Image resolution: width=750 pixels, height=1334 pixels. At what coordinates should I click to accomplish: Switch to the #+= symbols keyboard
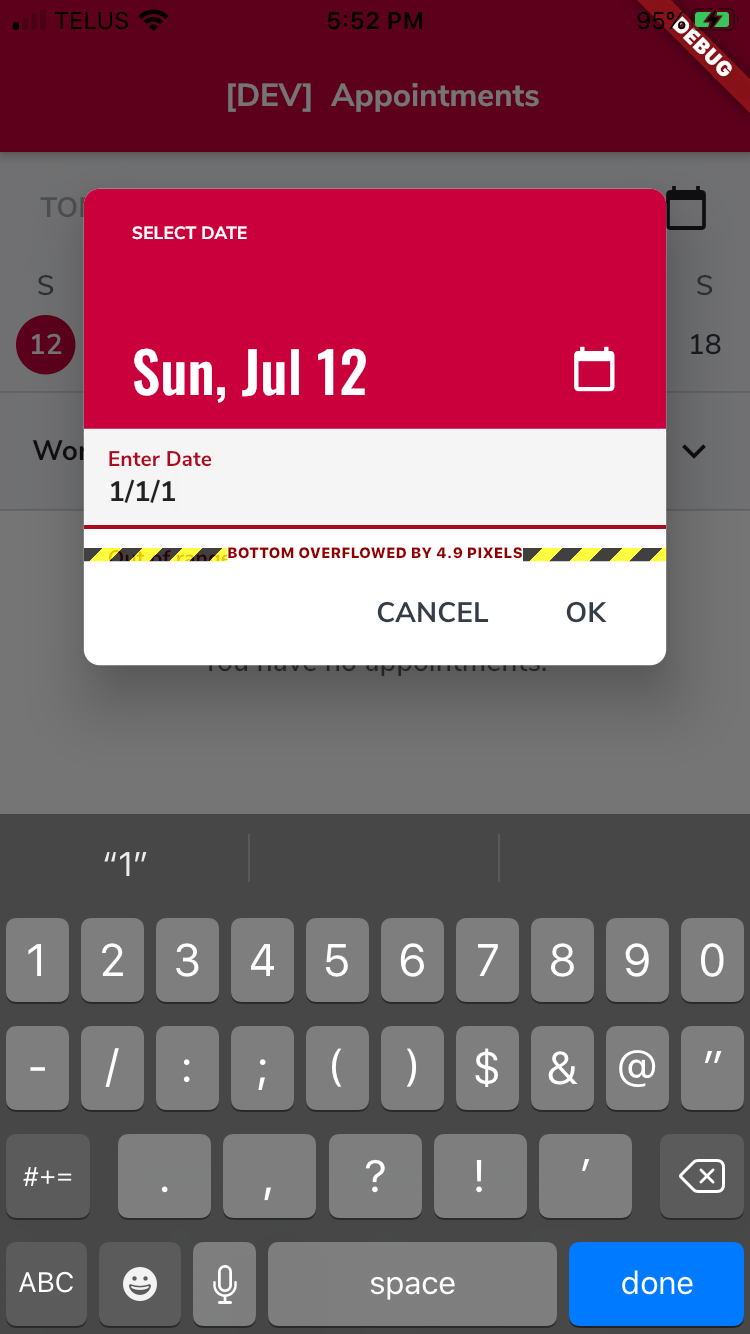48,1176
